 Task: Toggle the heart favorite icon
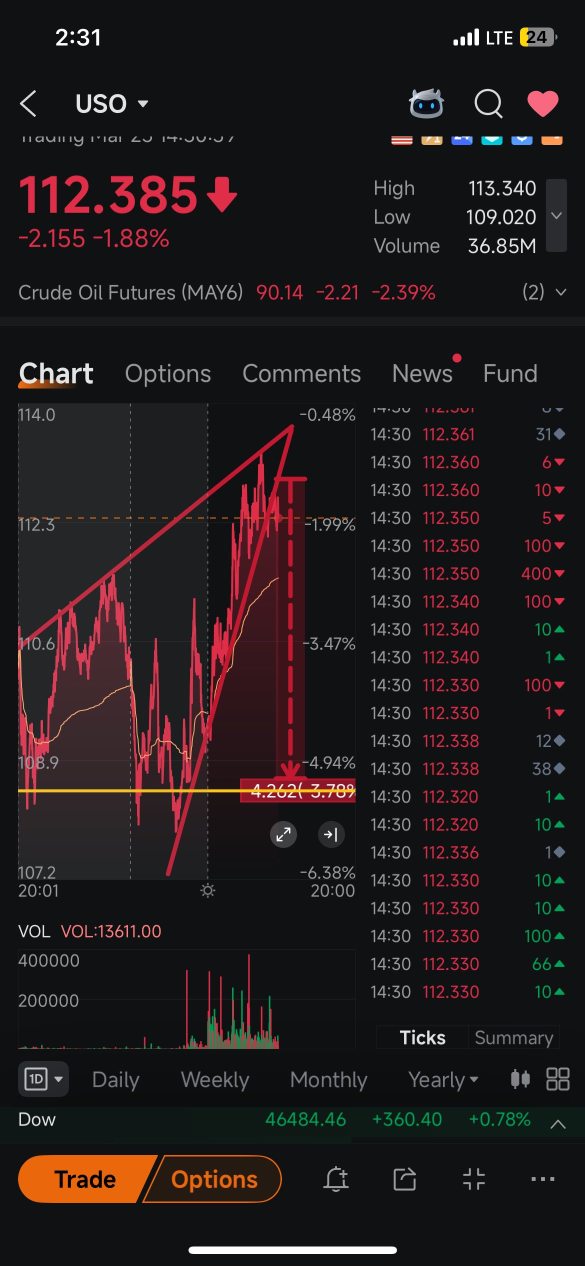pyautogui.click(x=543, y=103)
